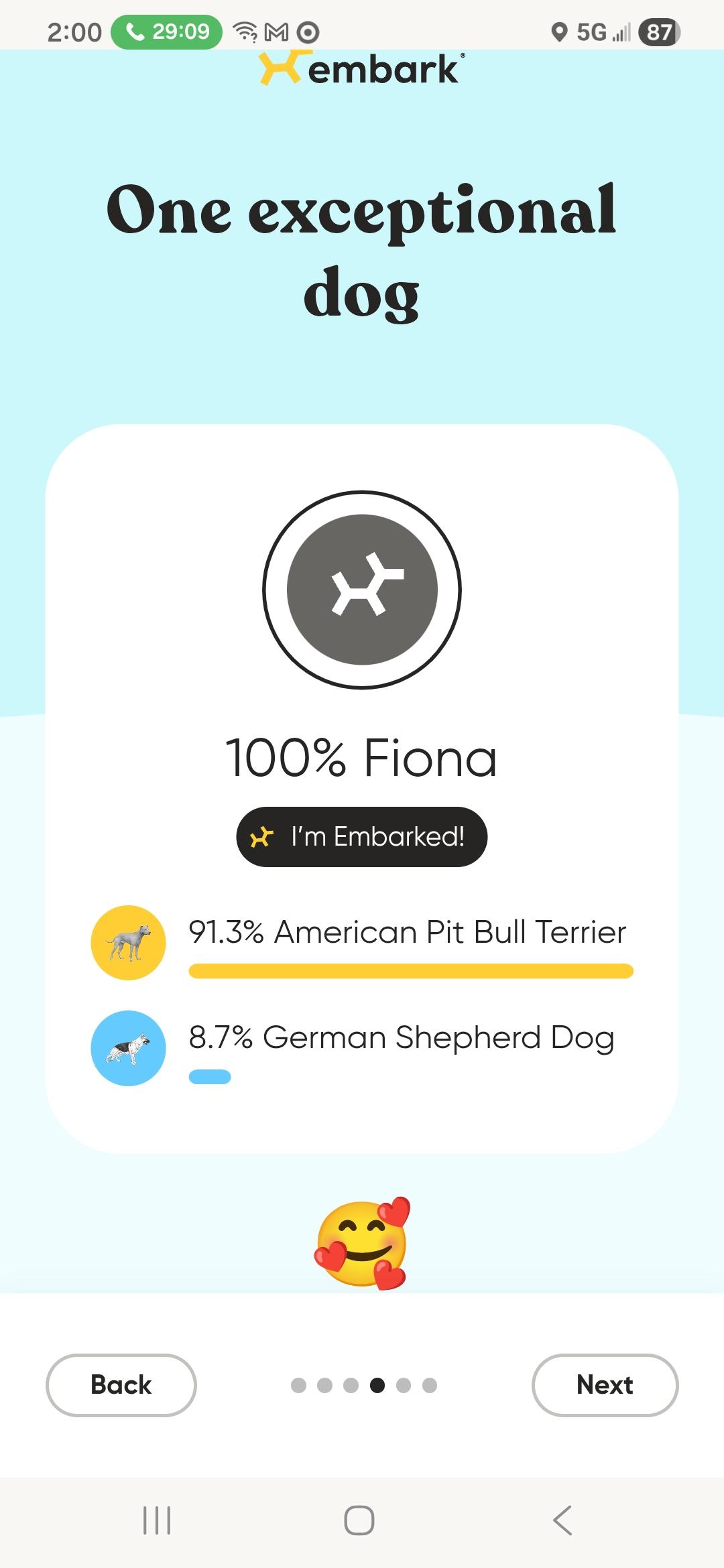Tap the Embark logo at the top

tap(361, 70)
